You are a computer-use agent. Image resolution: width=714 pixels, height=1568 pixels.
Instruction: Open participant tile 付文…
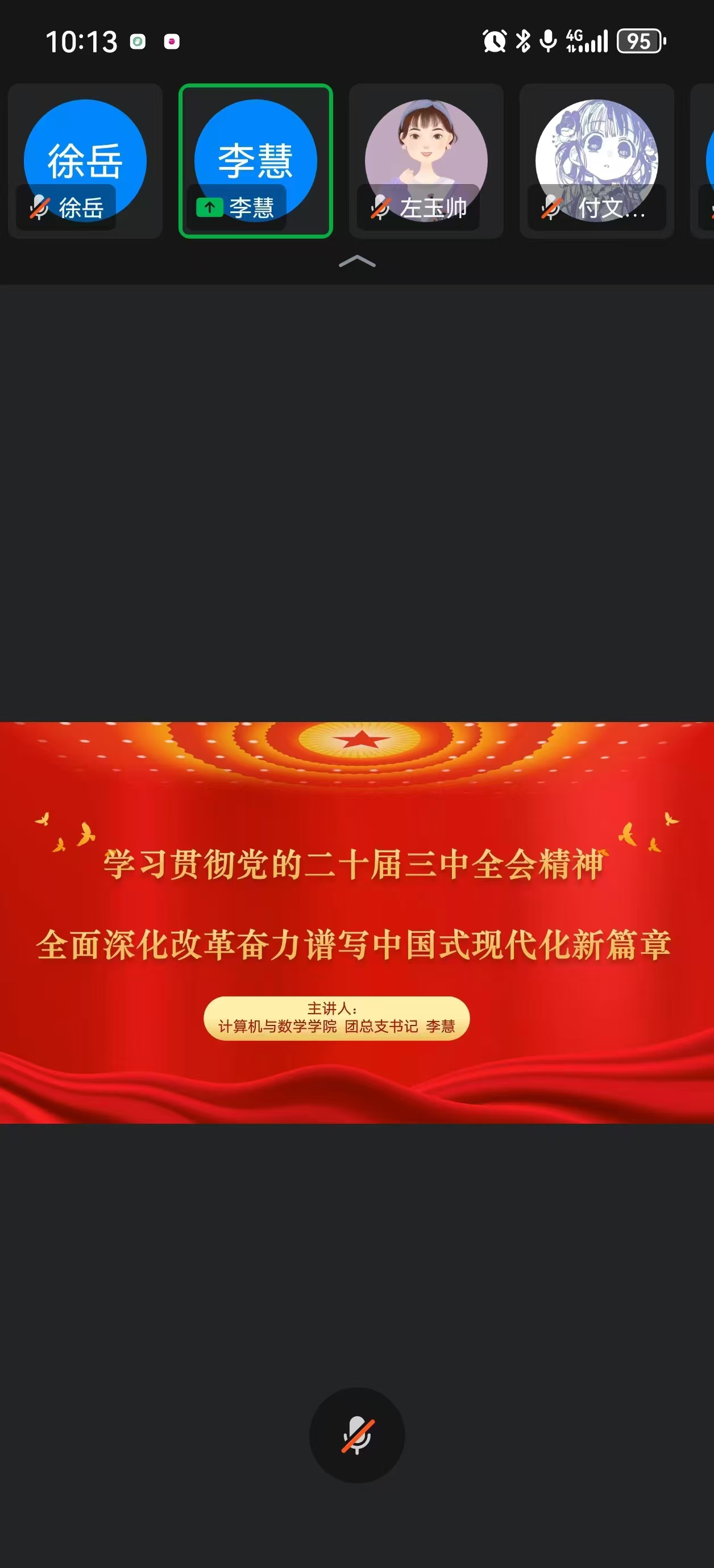[x=596, y=161]
